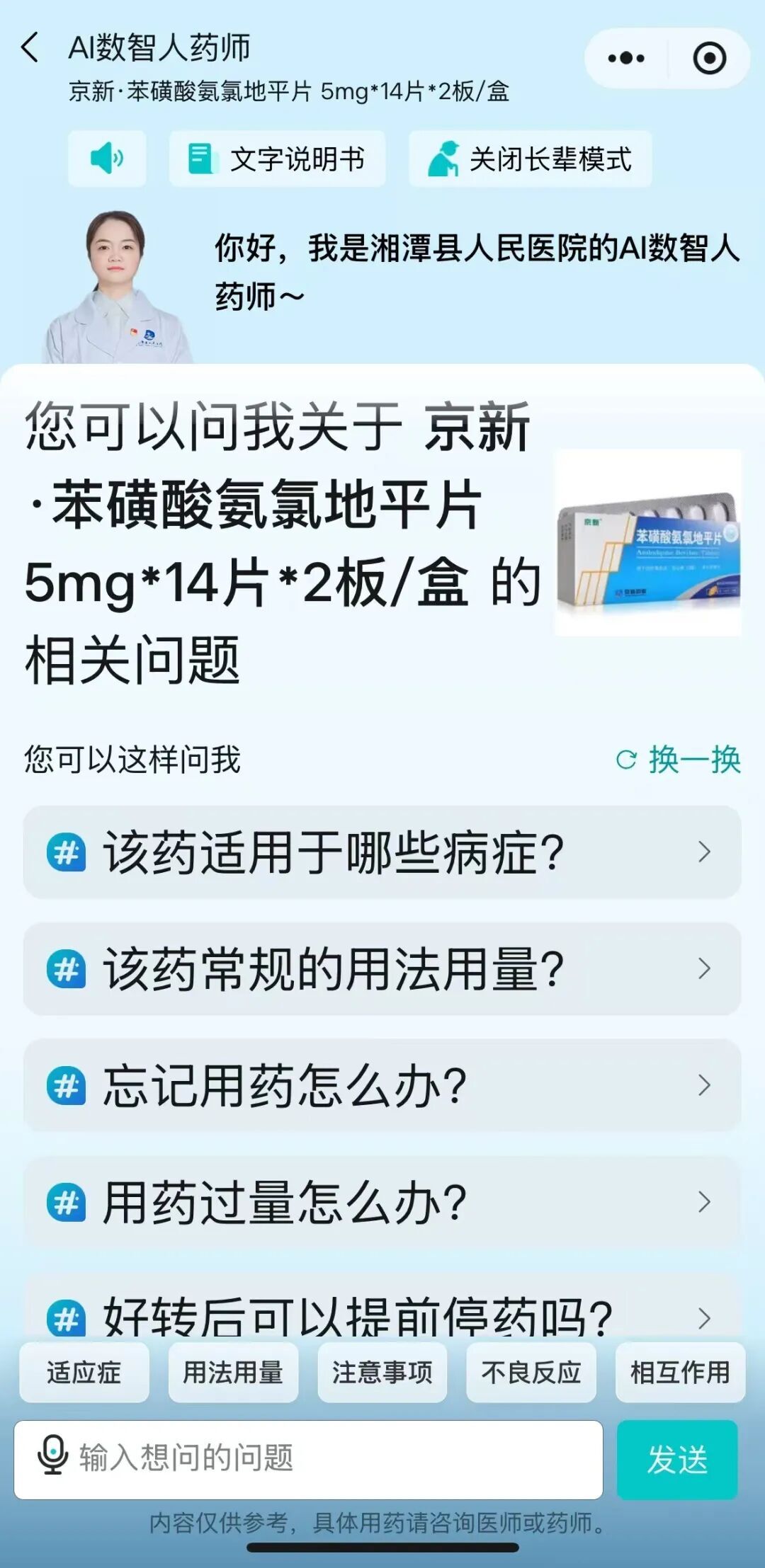This screenshot has width=765, height=1568.
Task: Turn off elder mode via 关闭长辈模式
Action: coord(530,159)
